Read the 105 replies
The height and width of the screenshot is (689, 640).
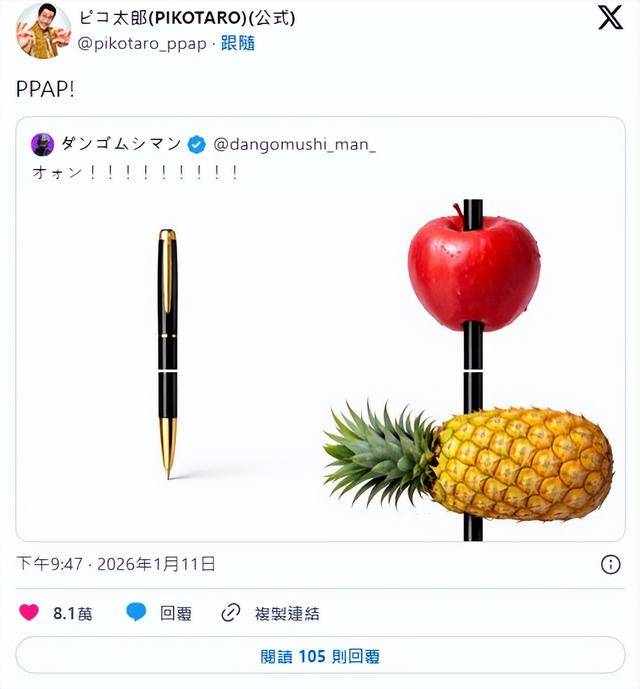tap(319, 656)
